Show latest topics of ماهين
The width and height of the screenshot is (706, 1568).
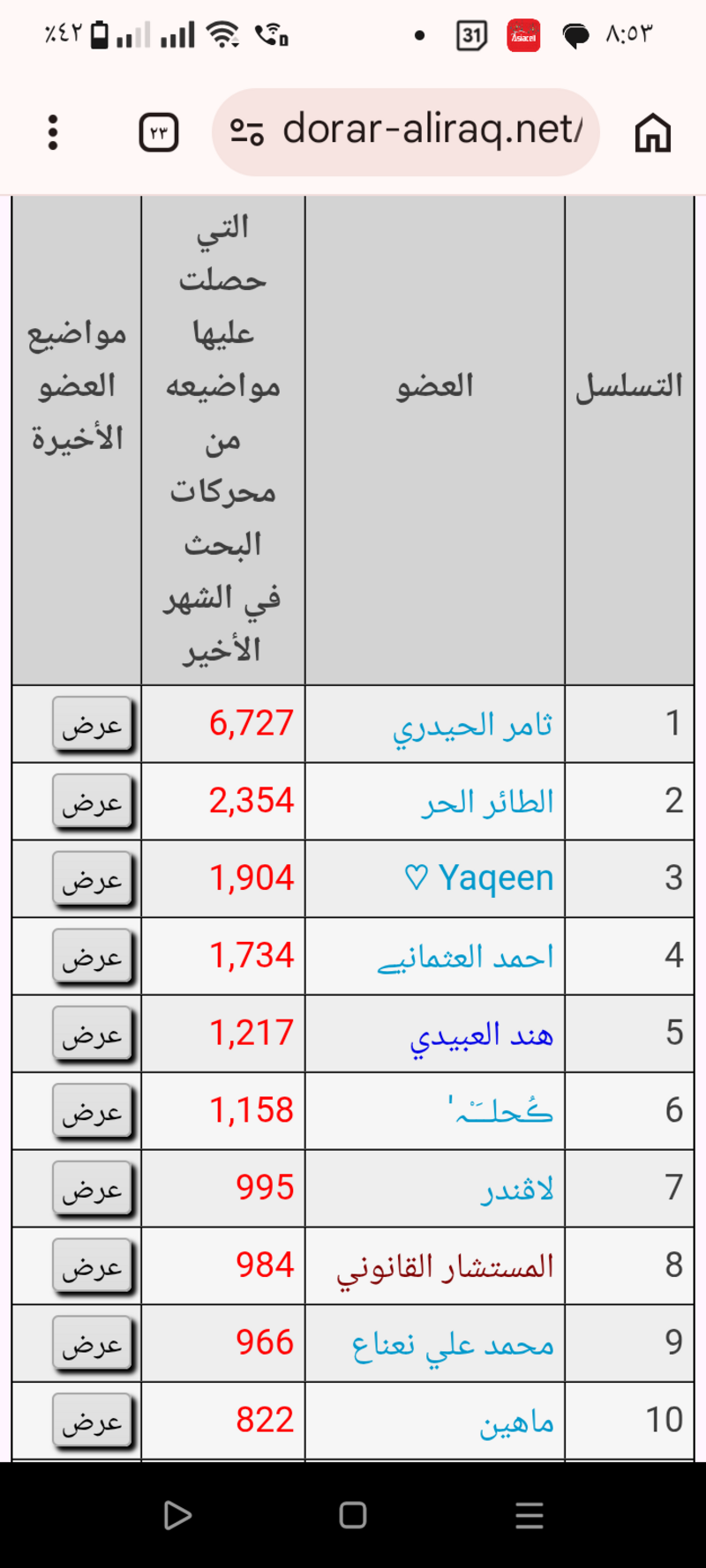tap(93, 1422)
